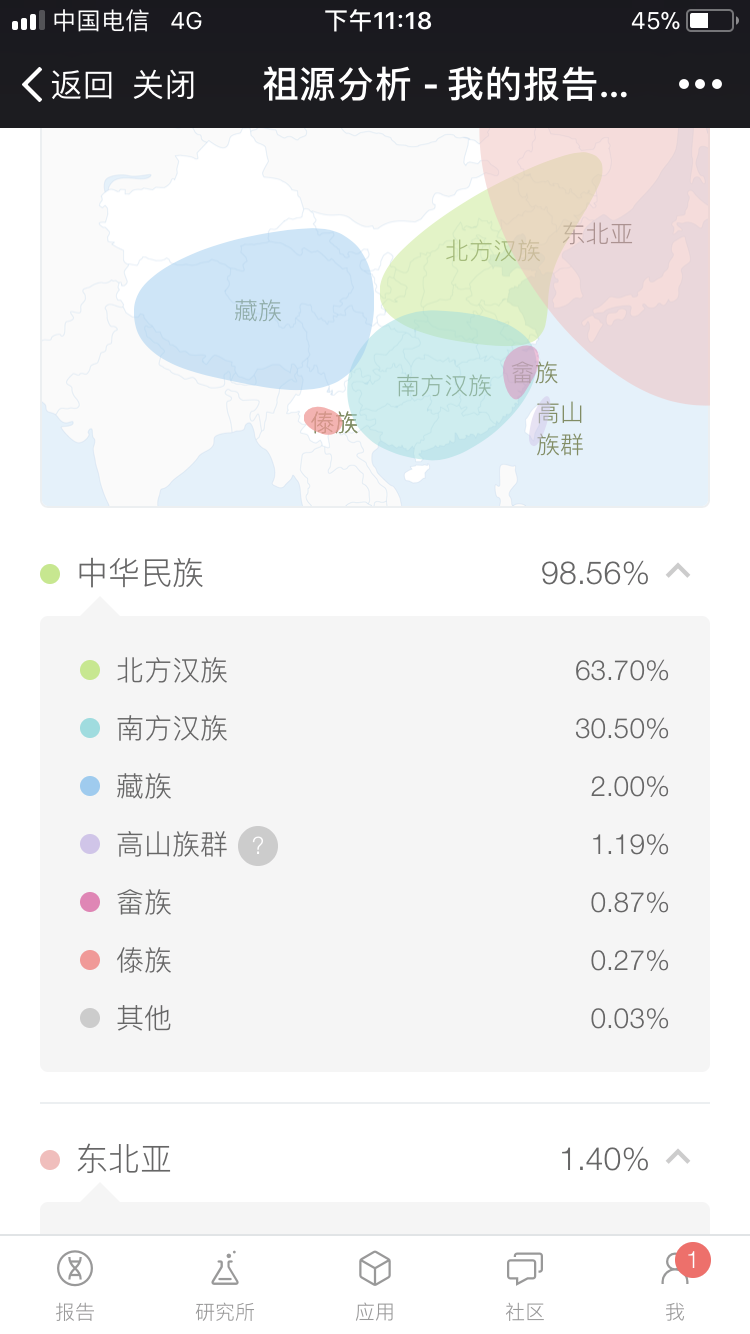Go back using 返回 arrow
The width and height of the screenshot is (750, 1334).
(x=66, y=85)
